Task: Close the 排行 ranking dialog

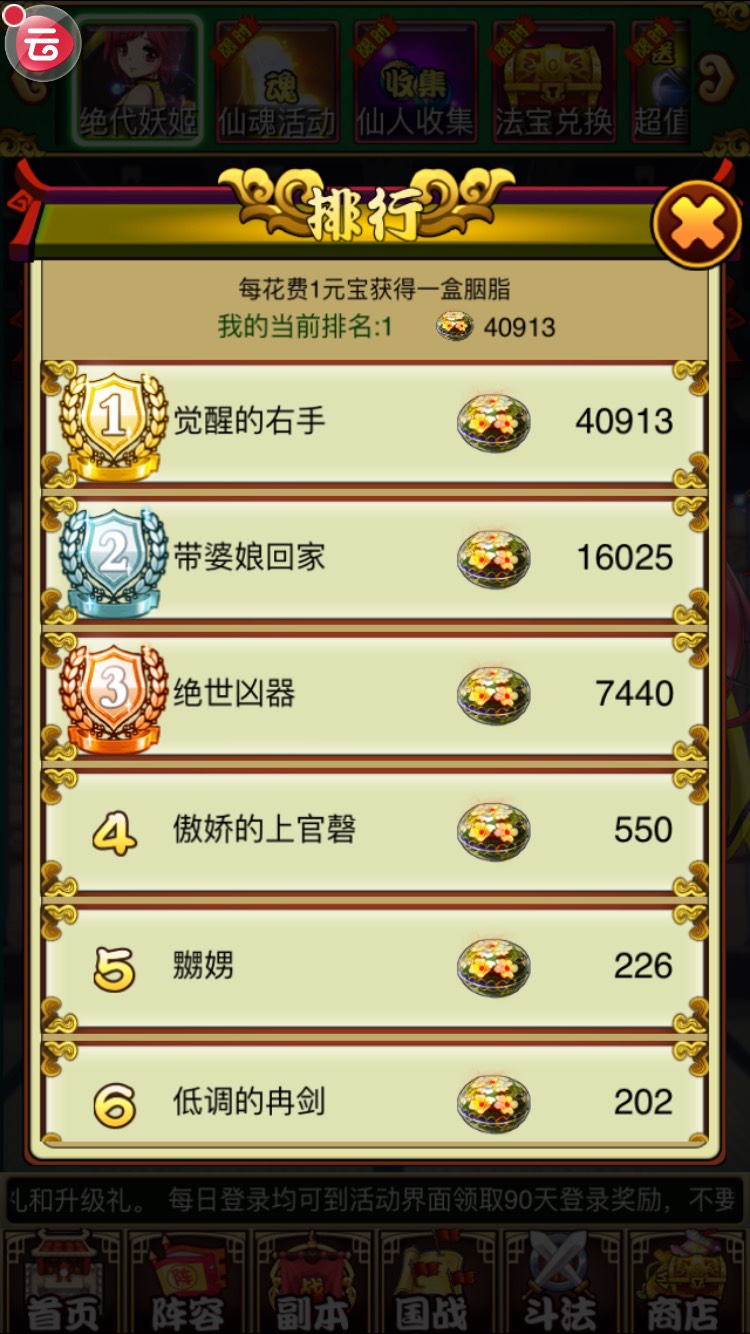Action: pyautogui.click(x=697, y=224)
